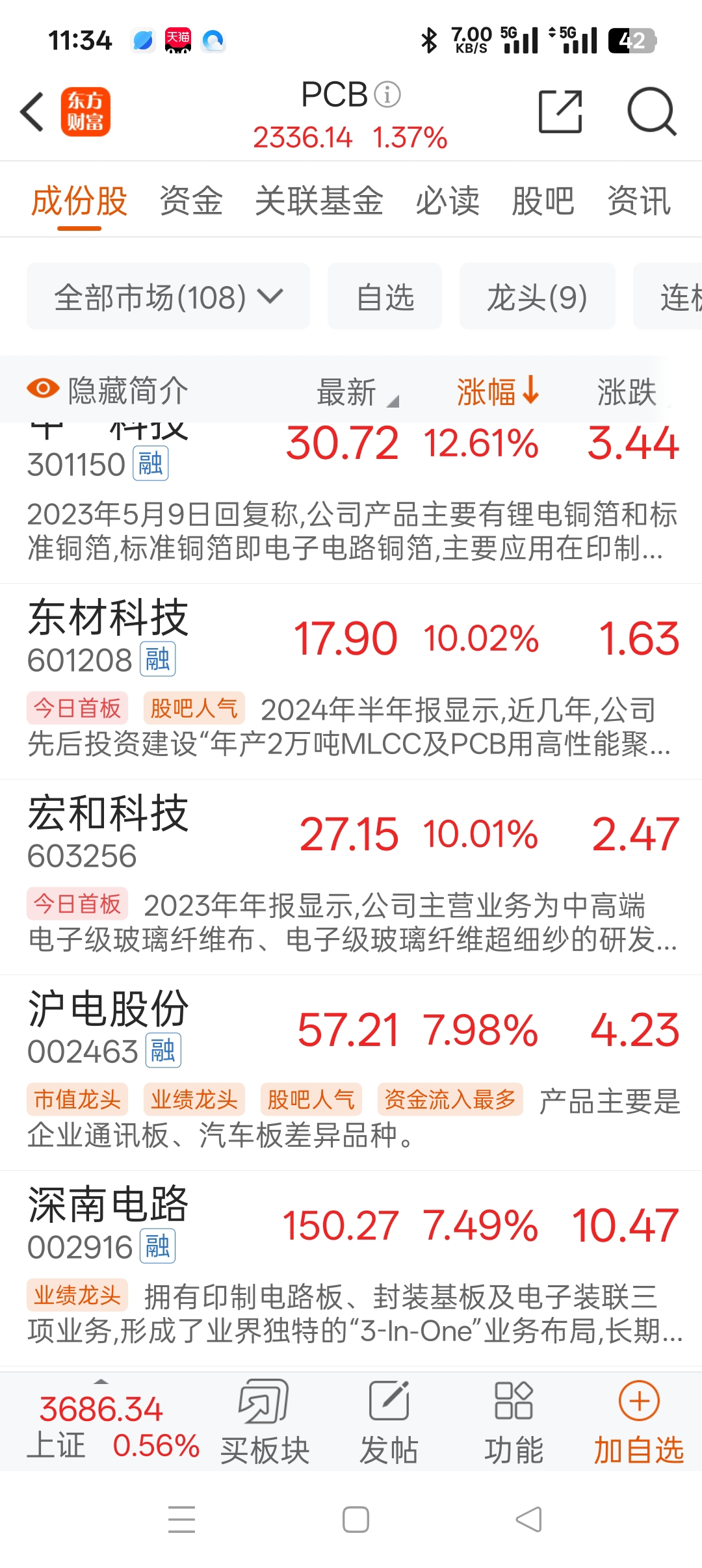Viewport: 702px width, 1568px height.
Task: Switch to the 资金 tab
Action: point(191,200)
